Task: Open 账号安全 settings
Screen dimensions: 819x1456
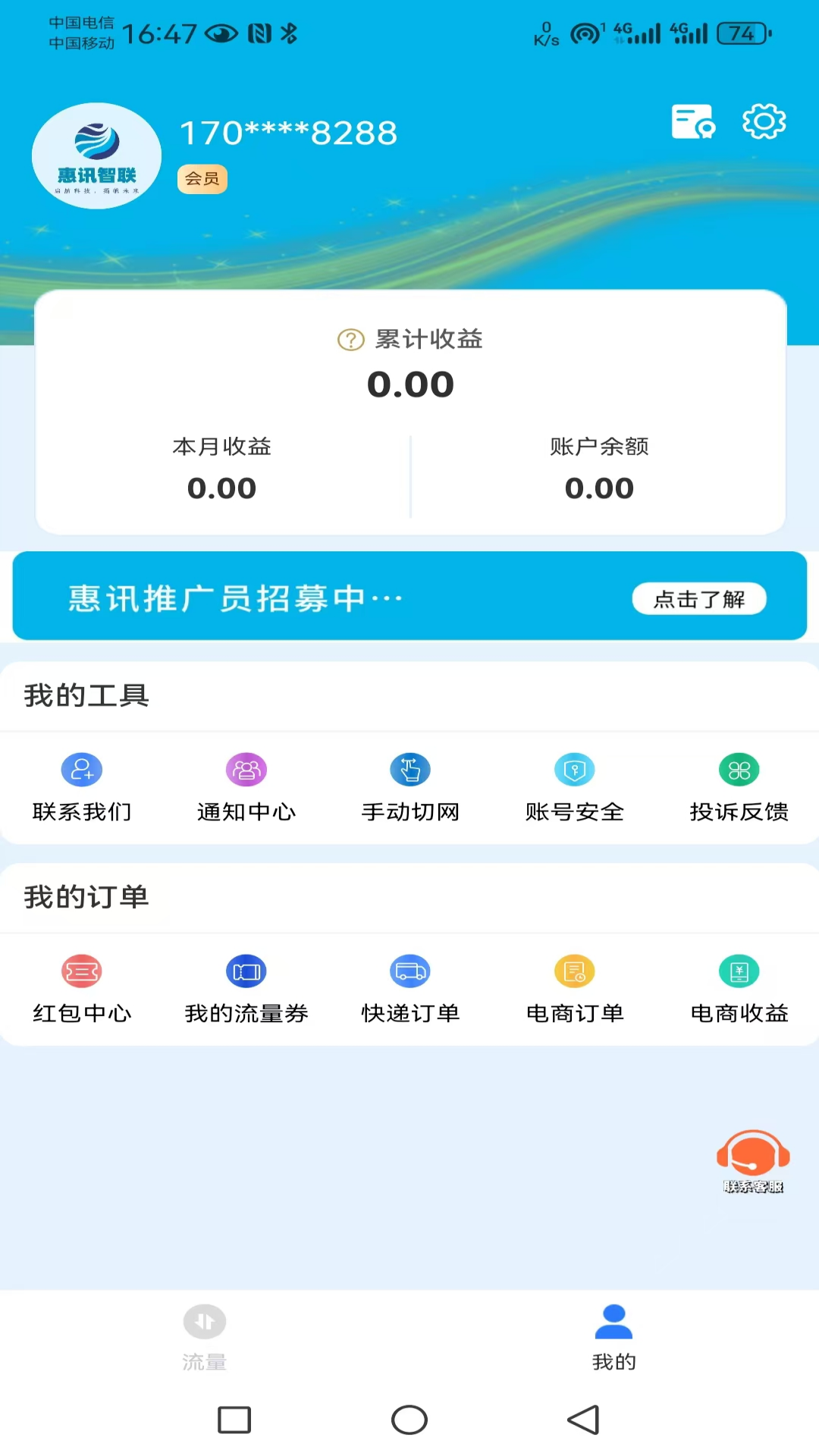Action: tap(575, 788)
